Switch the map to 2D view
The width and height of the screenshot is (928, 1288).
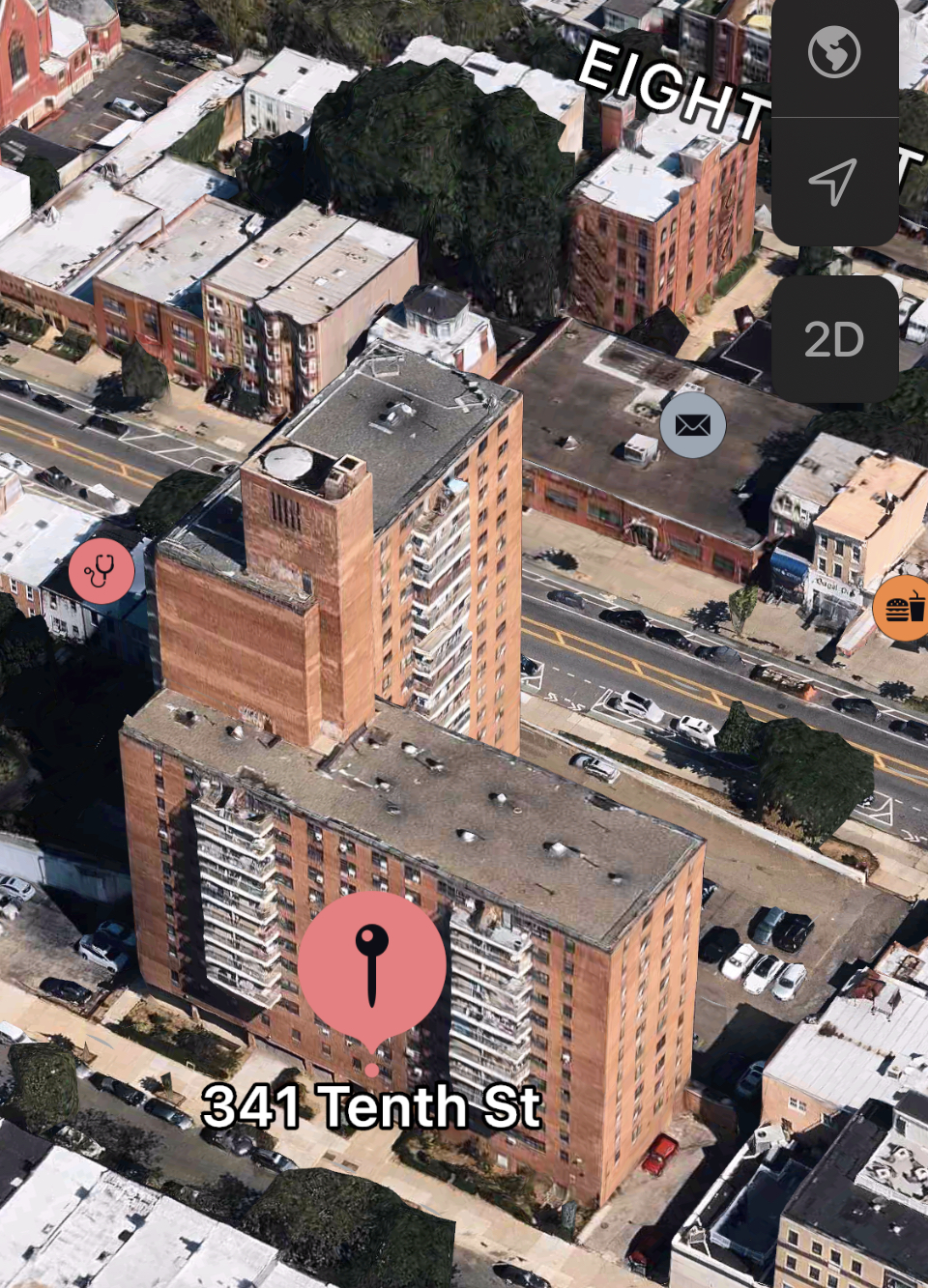coord(834,339)
